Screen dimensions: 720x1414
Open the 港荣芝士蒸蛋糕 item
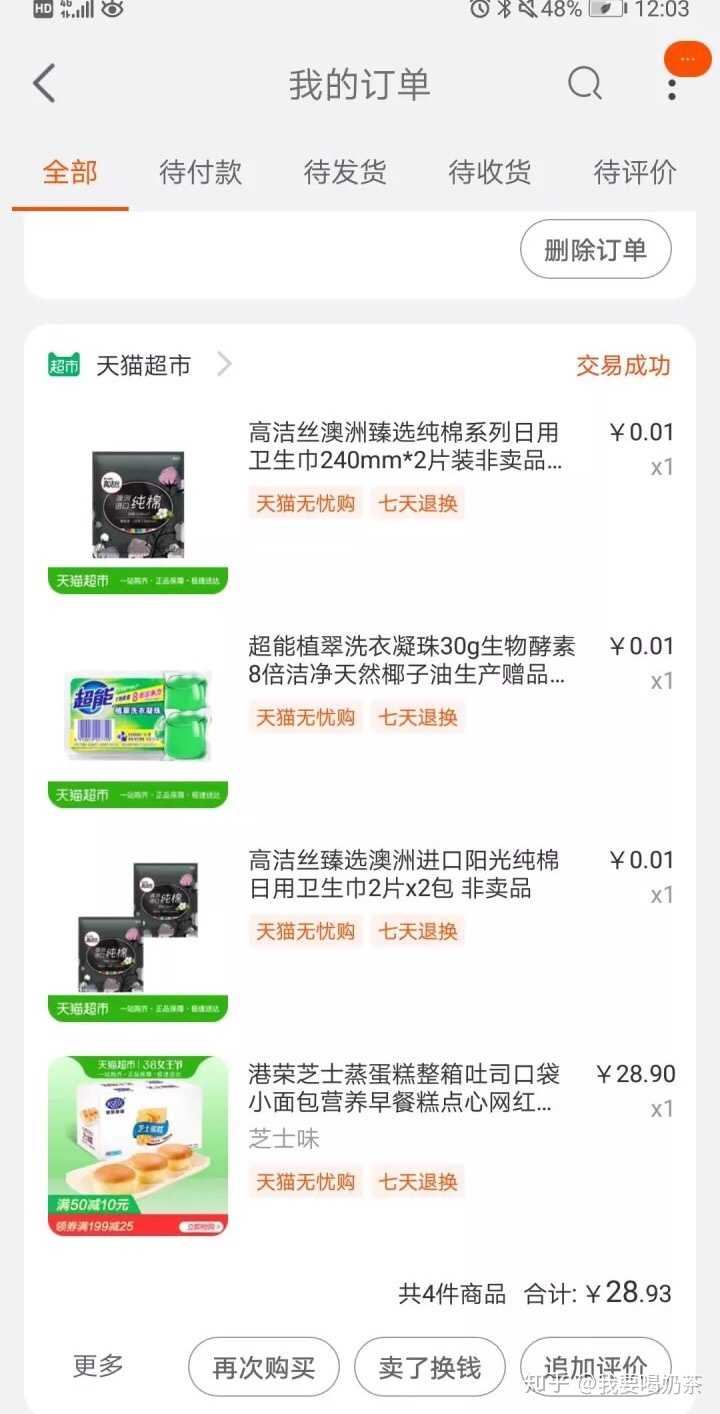tap(404, 1088)
